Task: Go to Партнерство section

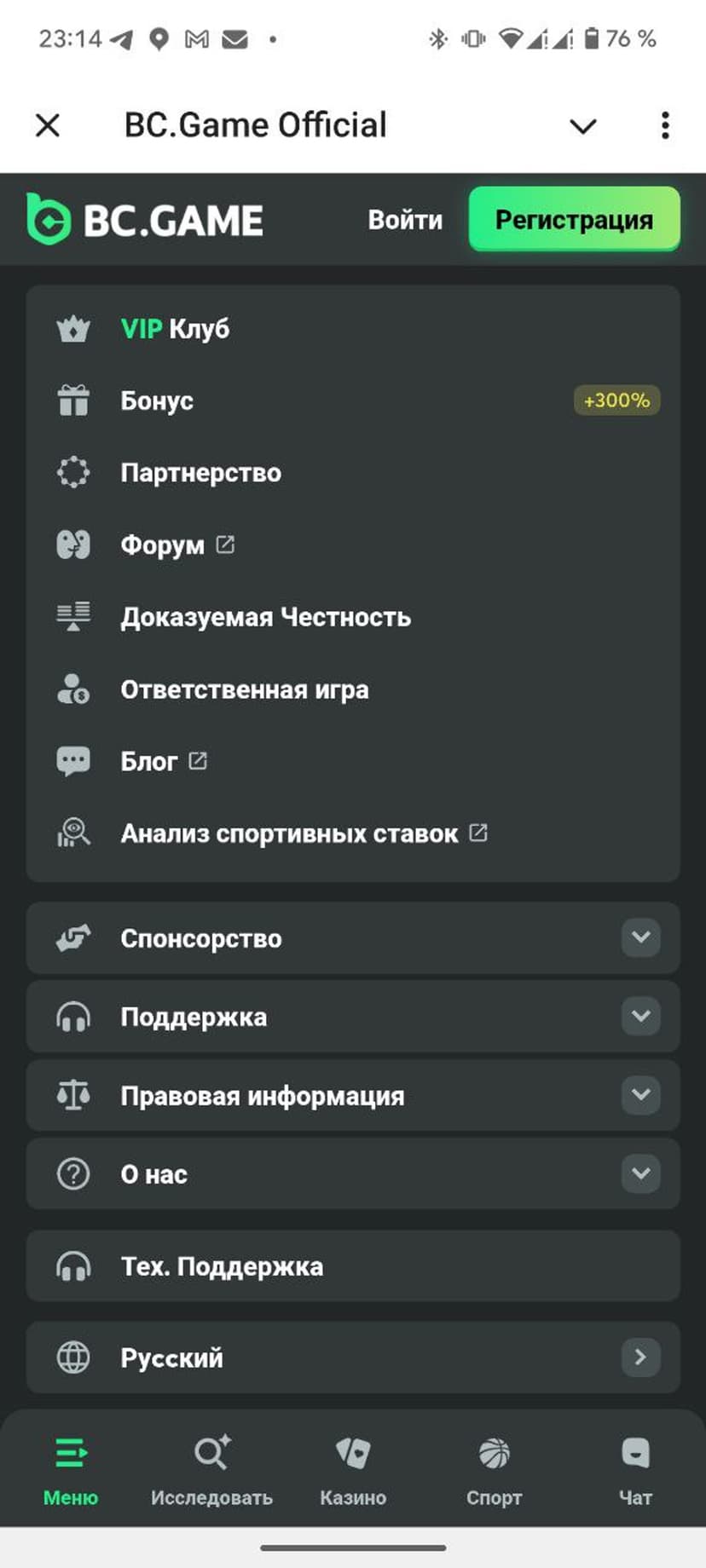Action: pyautogui.click(x=200, y=472)
